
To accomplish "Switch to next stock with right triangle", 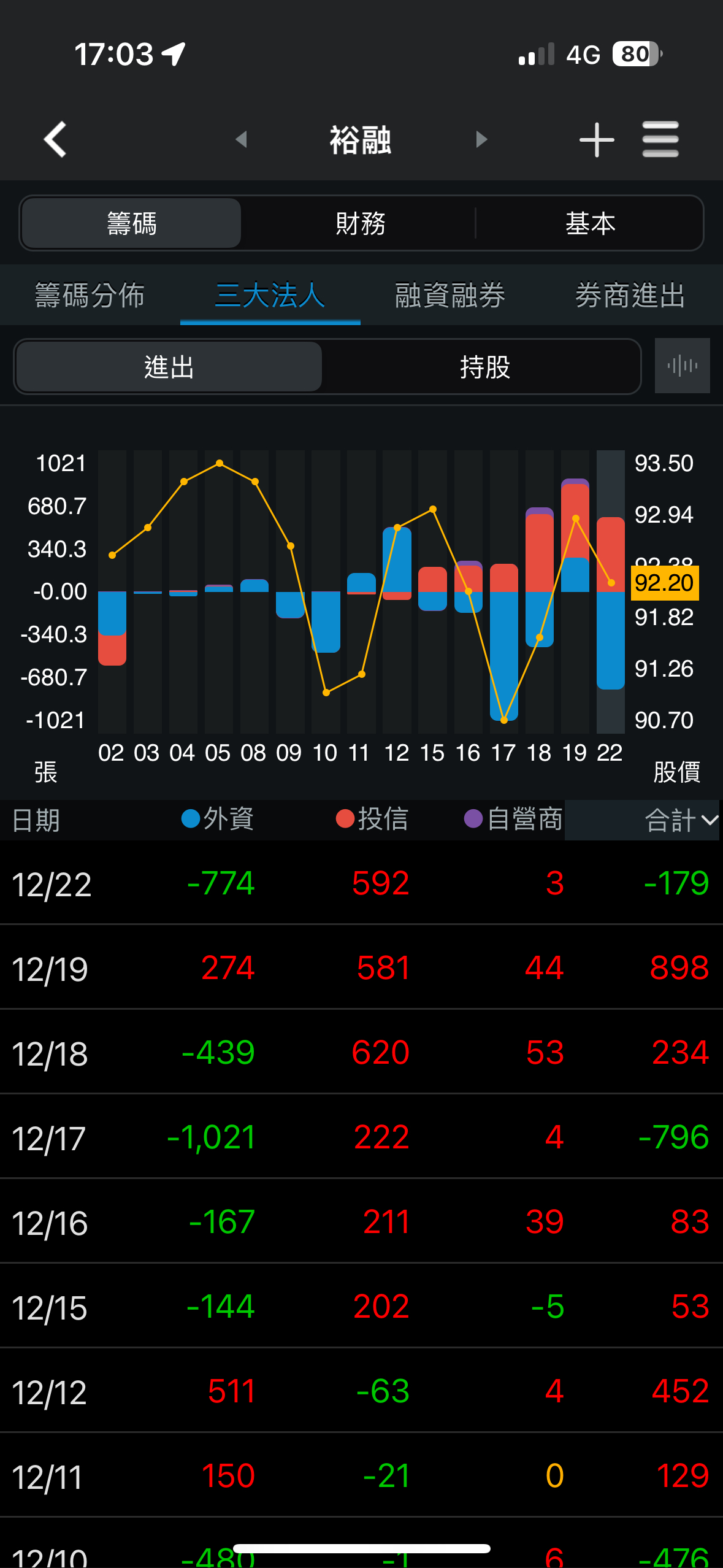I will (x=481, y=139).
